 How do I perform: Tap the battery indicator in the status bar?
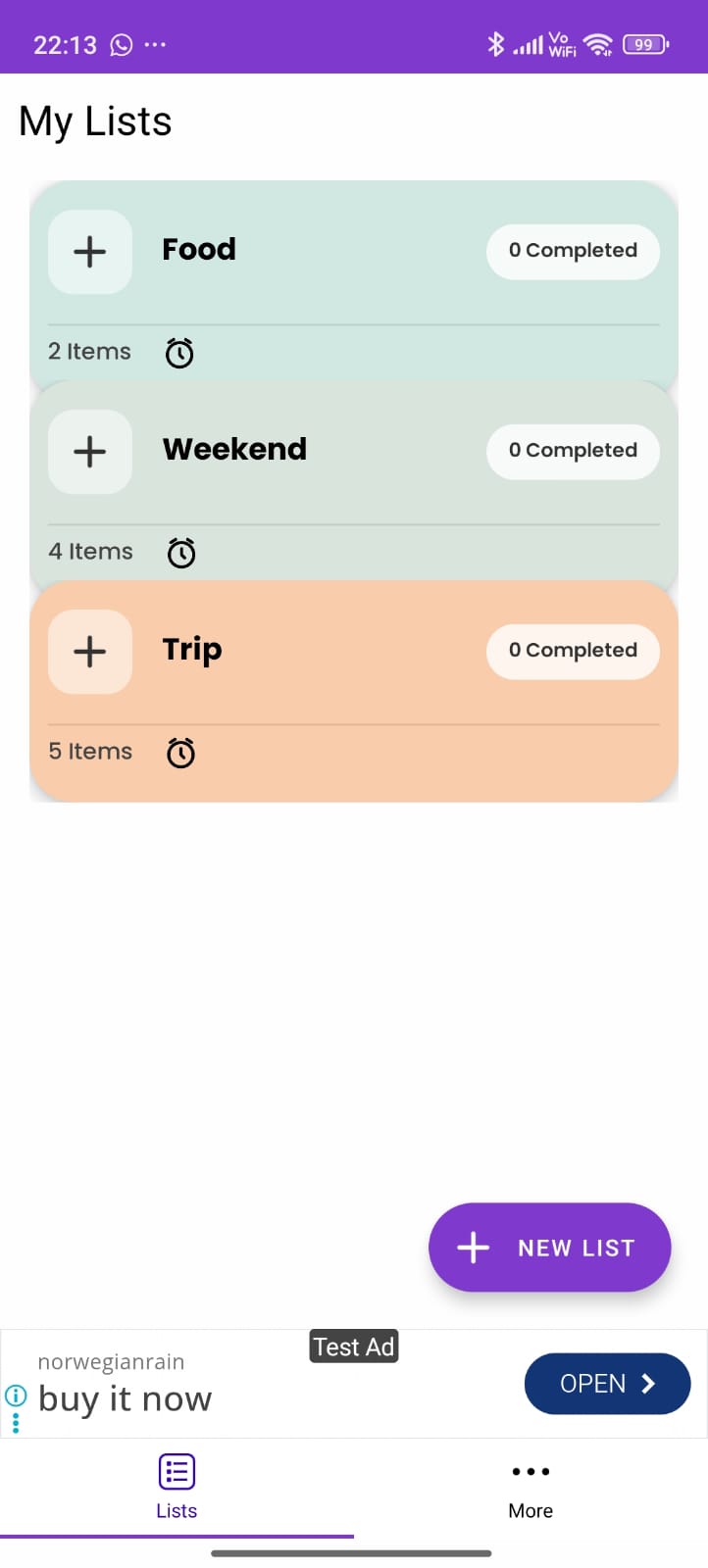click(x=644, y=44)
